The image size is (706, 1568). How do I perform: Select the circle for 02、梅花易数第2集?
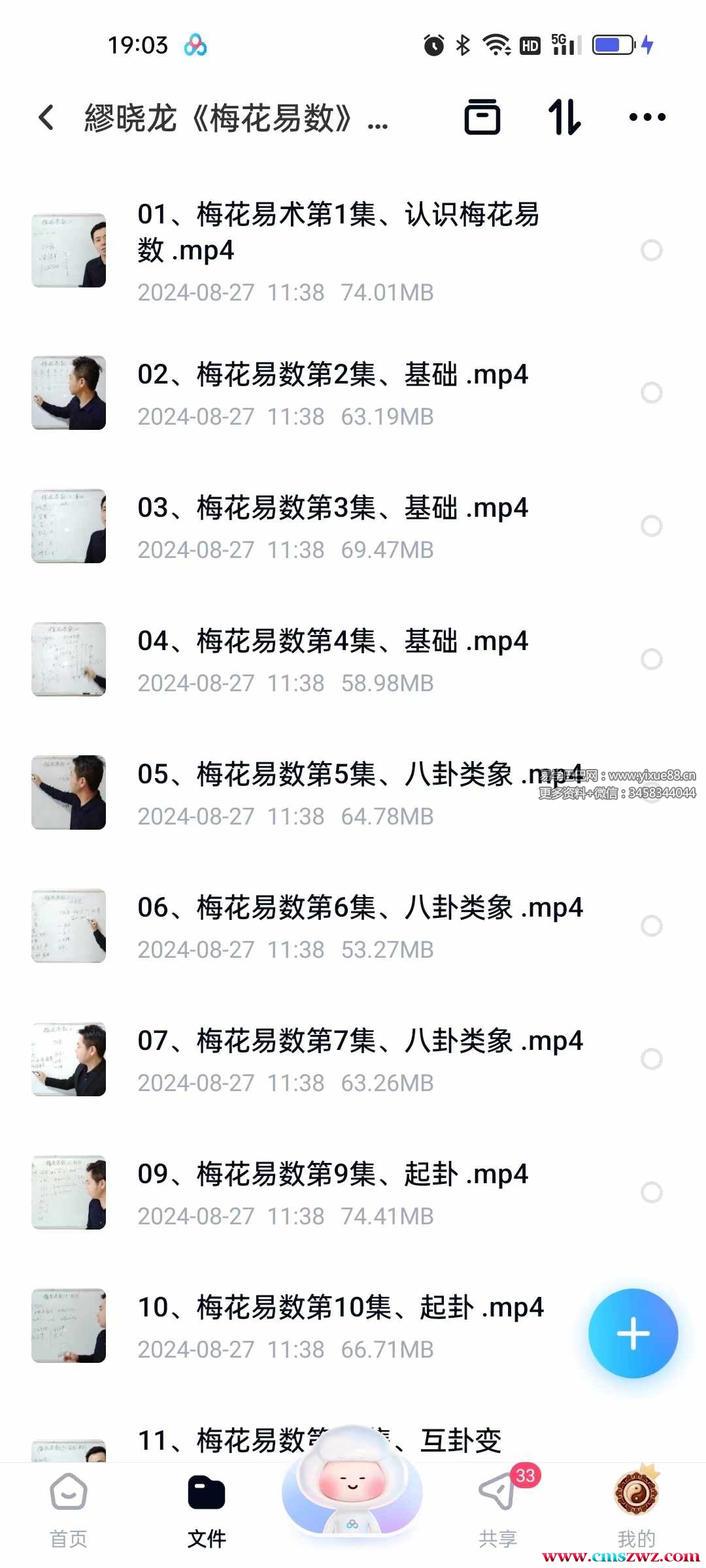click(651, 393)
